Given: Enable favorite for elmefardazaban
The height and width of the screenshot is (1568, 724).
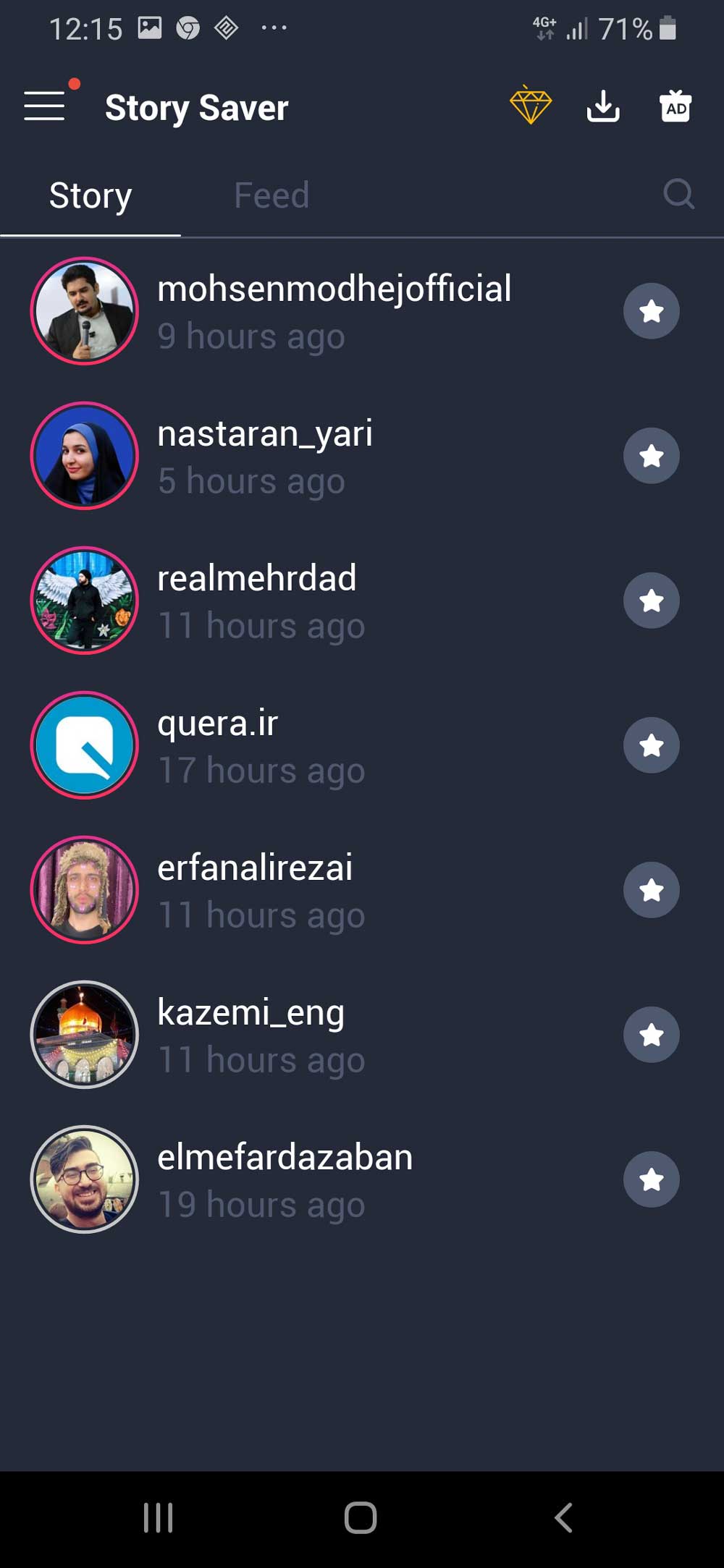Looking at the screenshot, I should [652, 1179].
